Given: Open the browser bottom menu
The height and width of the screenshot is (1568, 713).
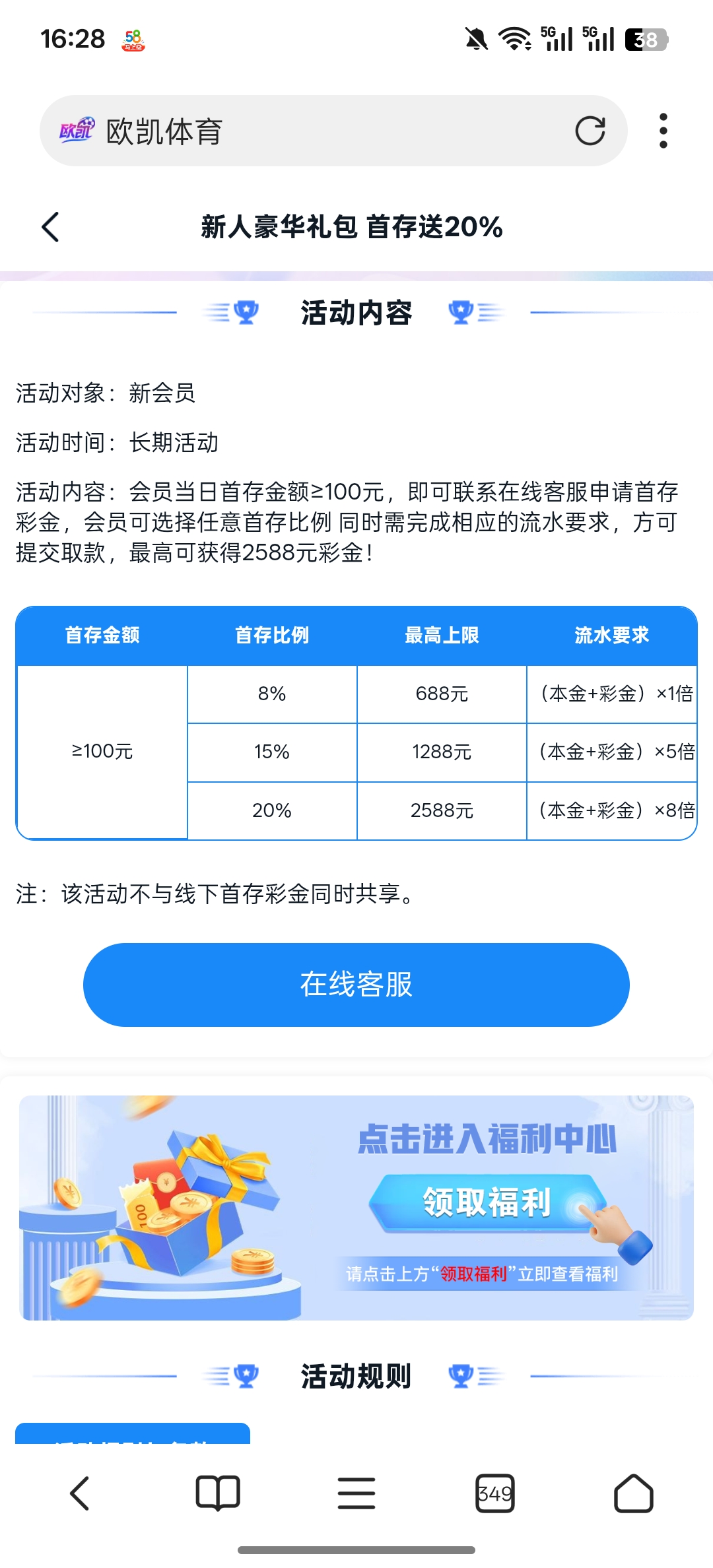Looking at the screenshot, I should coord(356,1493).
